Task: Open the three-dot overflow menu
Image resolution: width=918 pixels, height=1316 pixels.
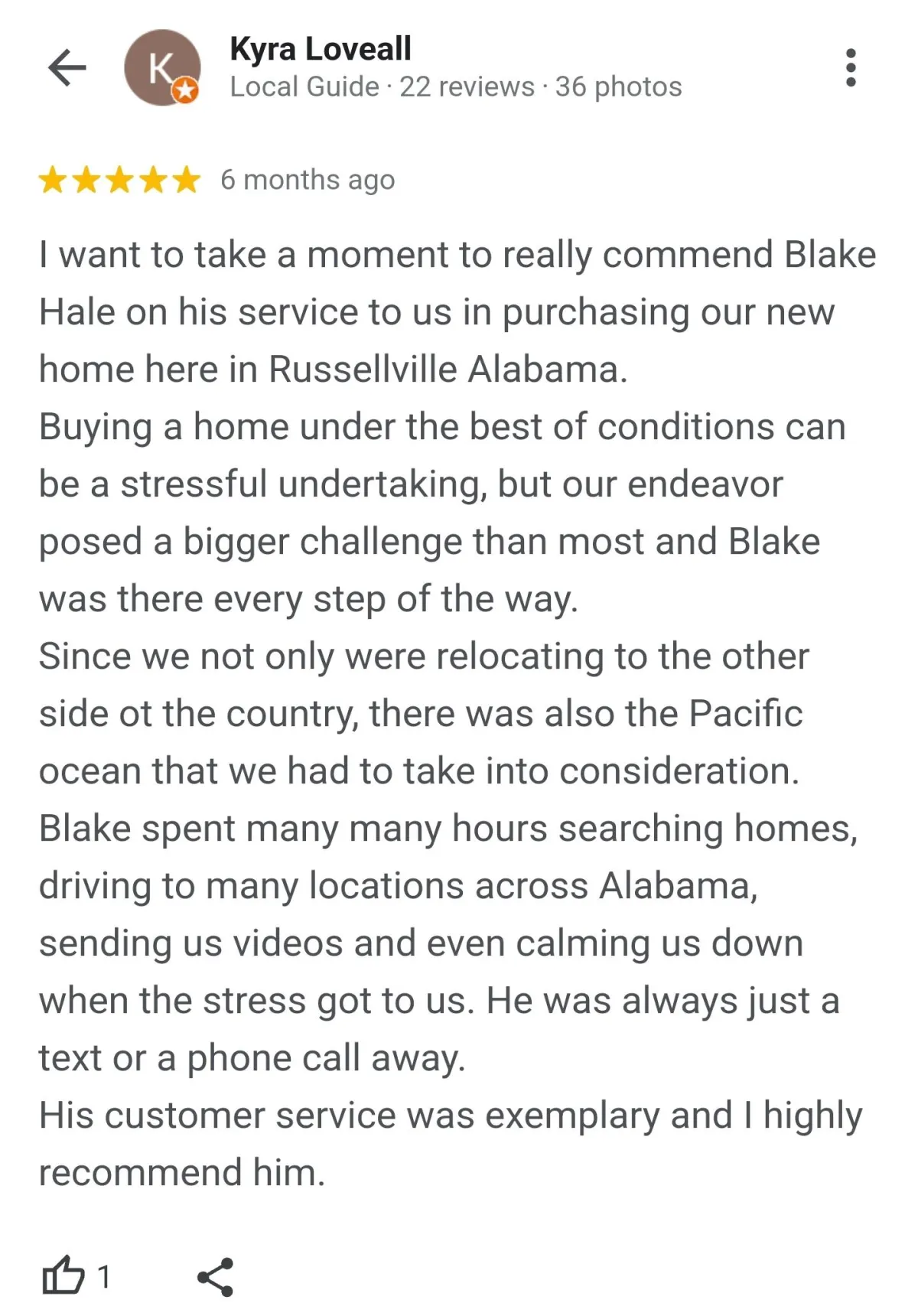Action: click(x=850, y=67)
